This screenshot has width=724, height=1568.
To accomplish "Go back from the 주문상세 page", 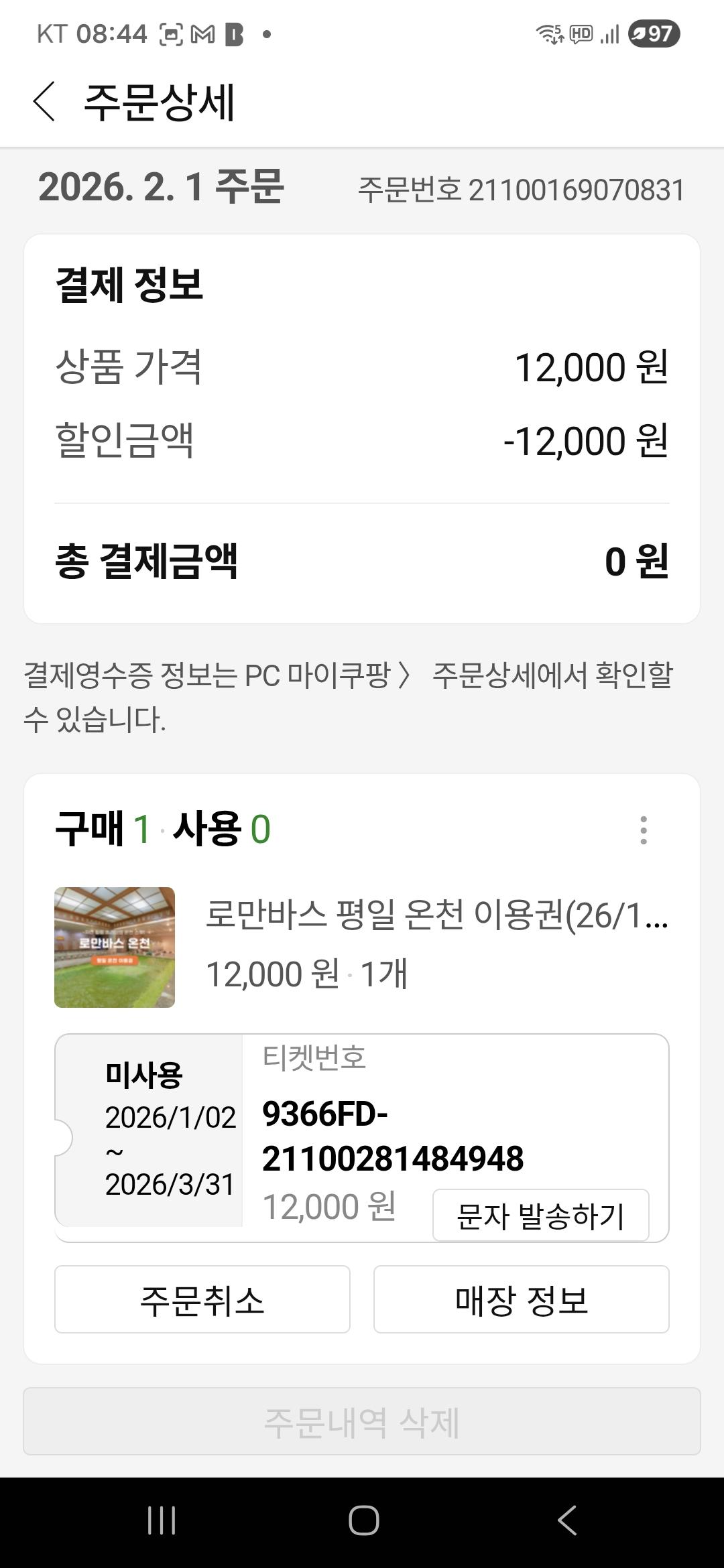I will [44, 102].
